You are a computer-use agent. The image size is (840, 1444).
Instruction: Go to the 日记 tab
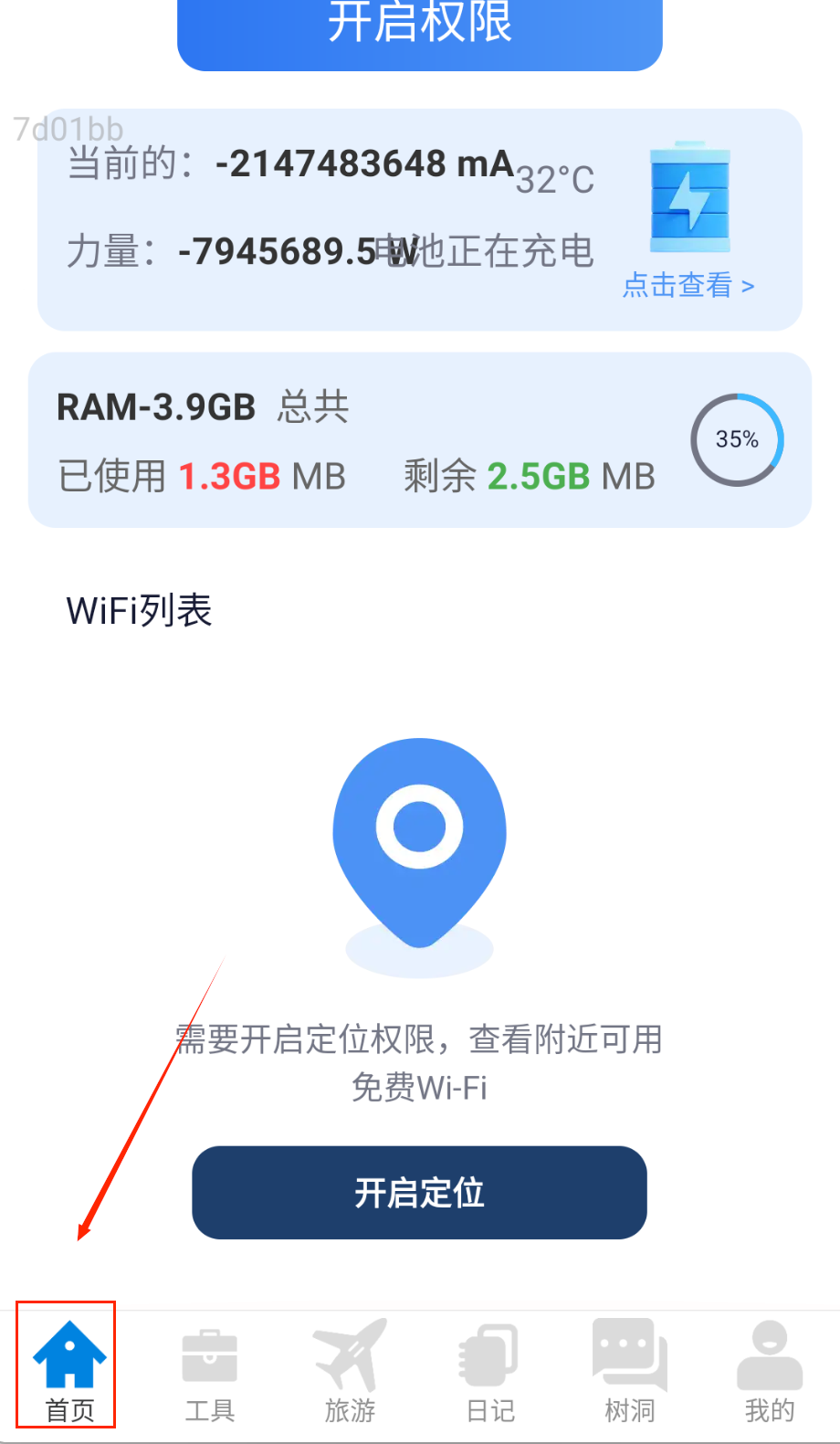click(x=490, y=1370)
